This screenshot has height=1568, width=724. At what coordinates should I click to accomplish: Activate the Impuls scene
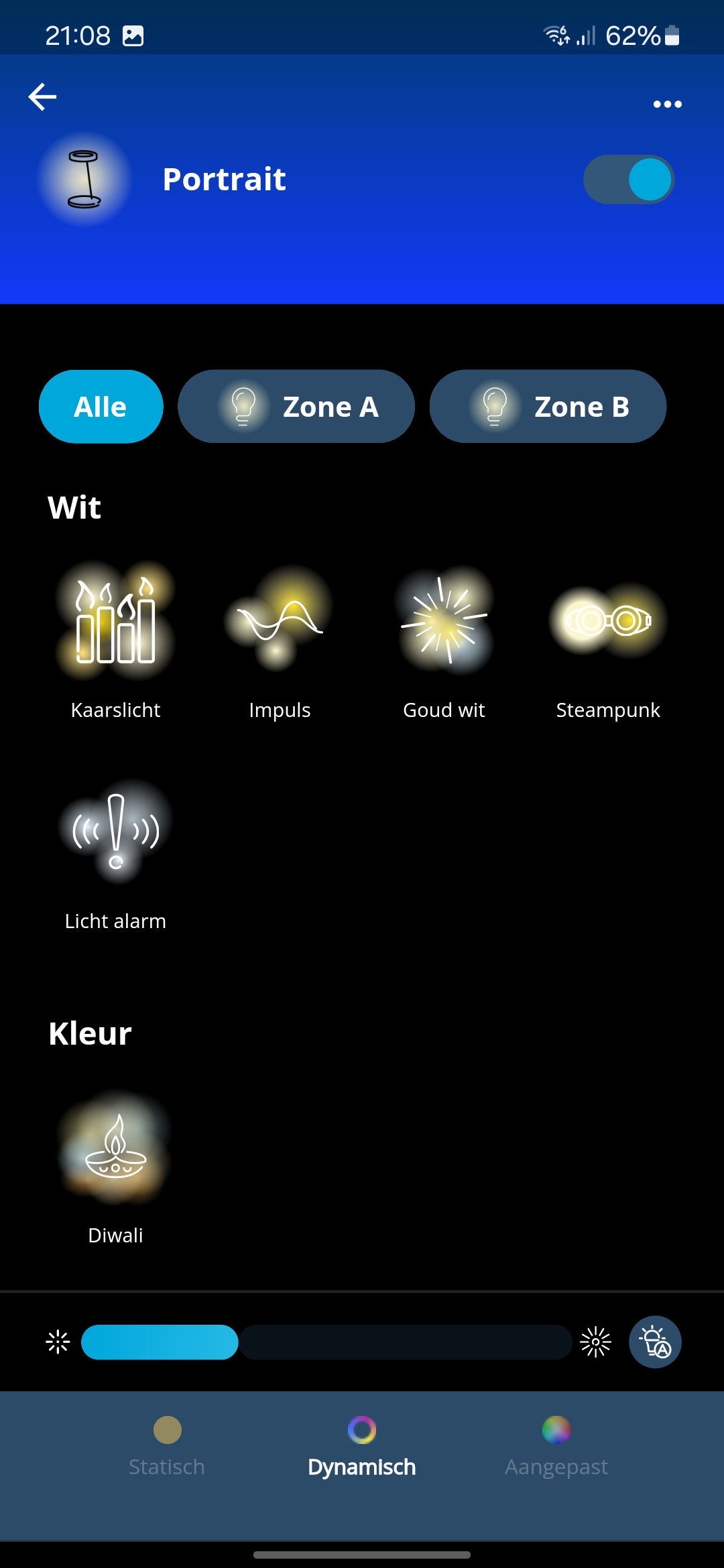pyautogui.click(x=280, y=640)
